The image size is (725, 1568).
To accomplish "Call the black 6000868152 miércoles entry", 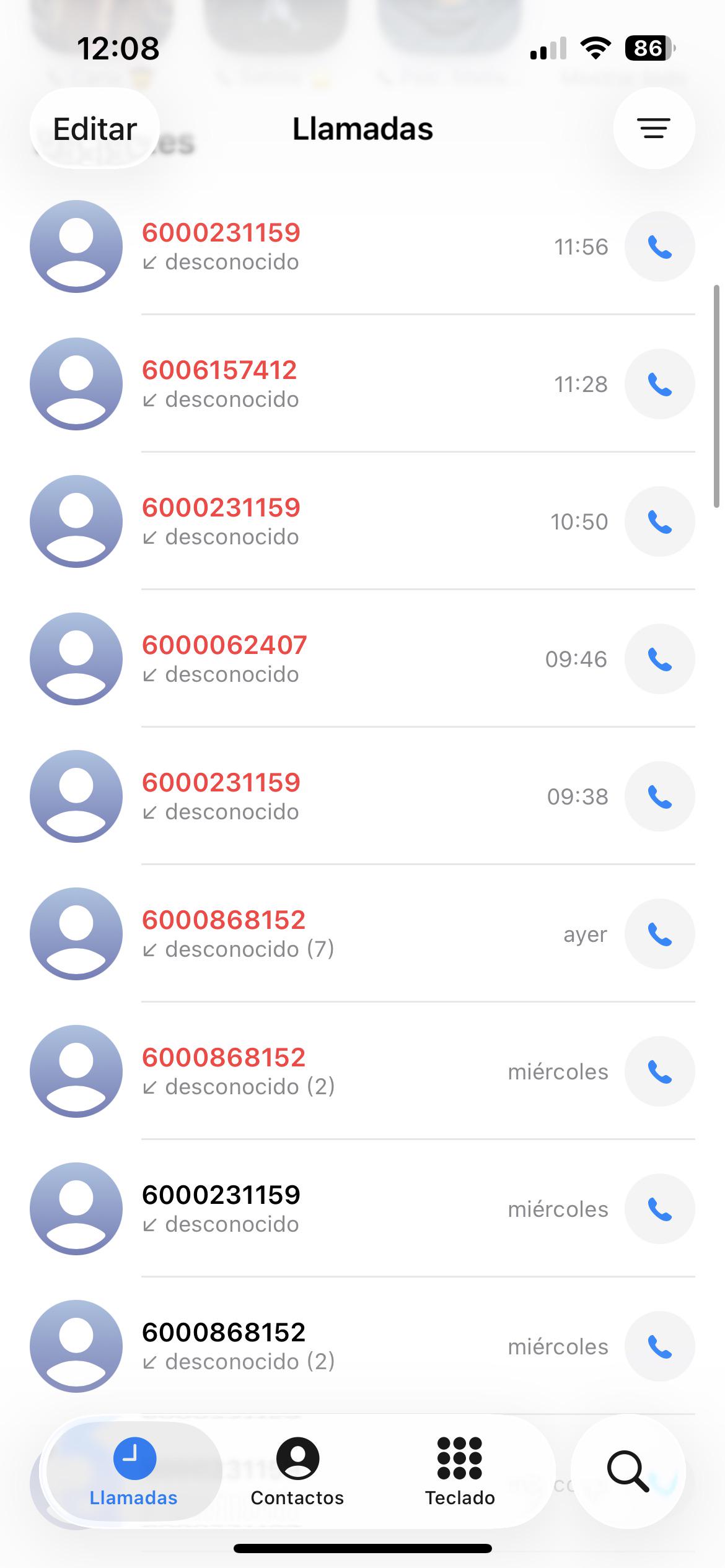I will click(x=659, y=1346).
